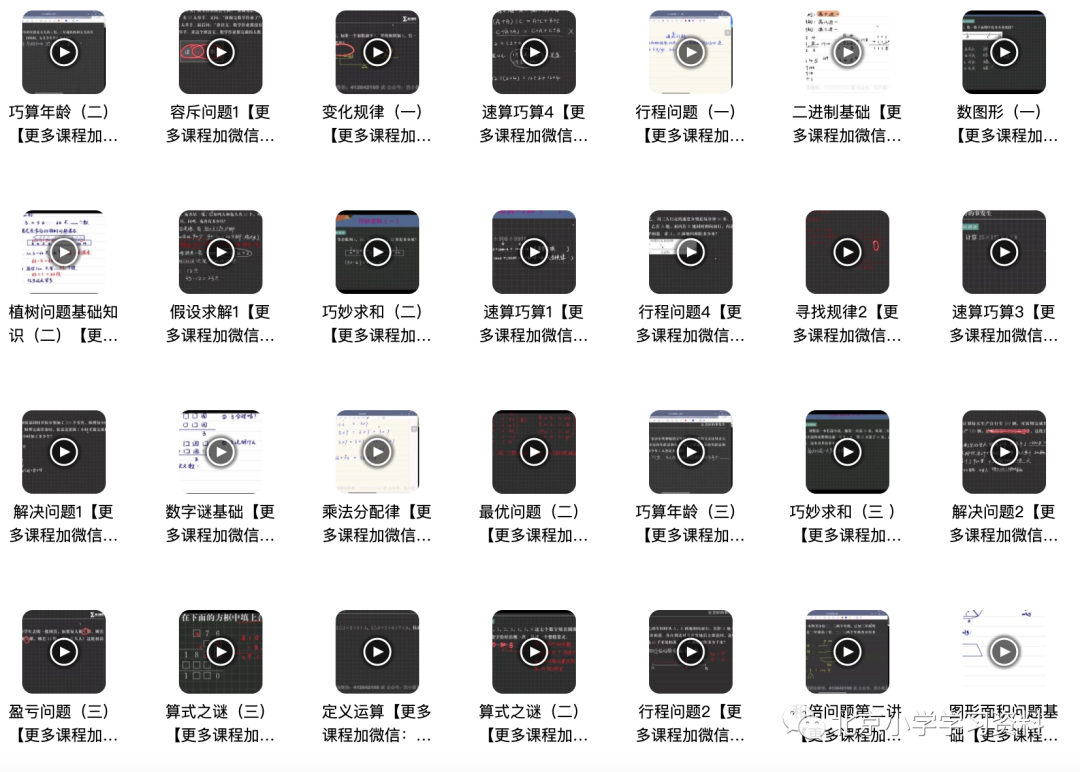Open 算式之谜（三） video

point(220,652)
